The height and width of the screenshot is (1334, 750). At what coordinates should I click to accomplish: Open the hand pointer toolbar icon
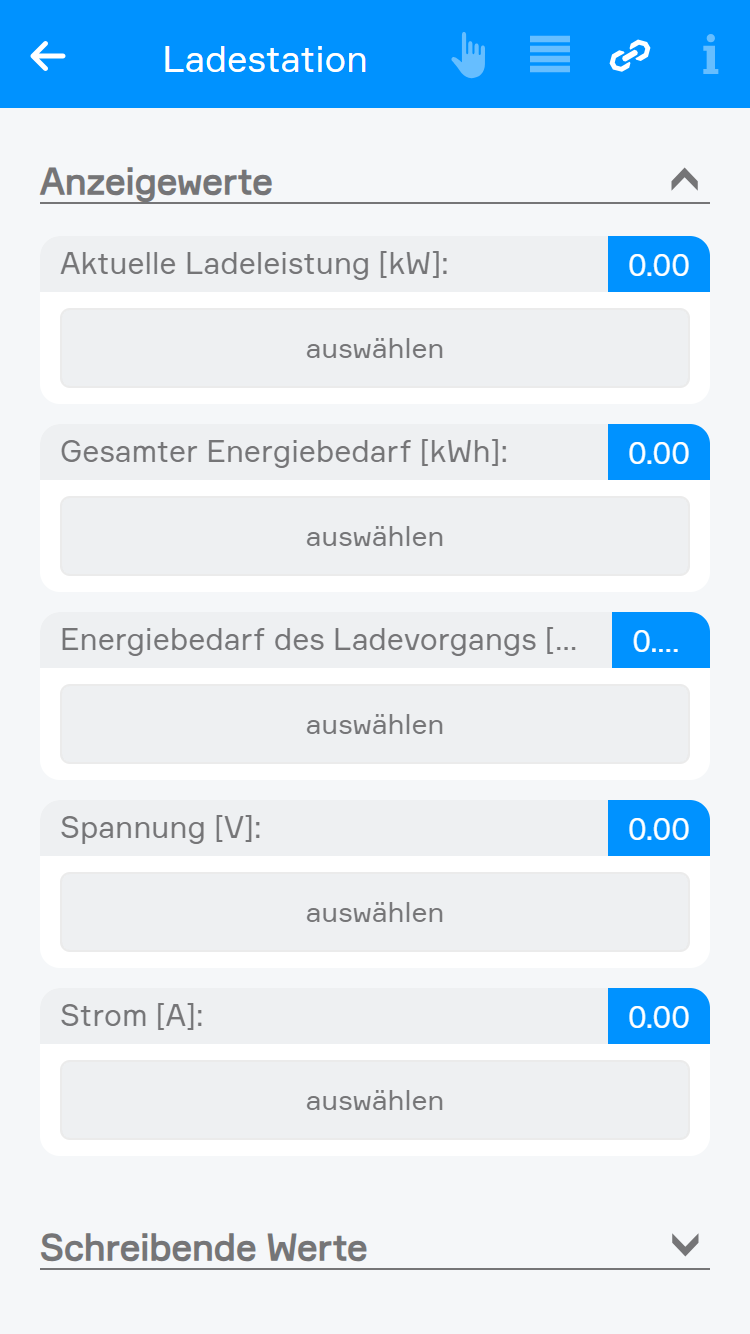[468, 56]
